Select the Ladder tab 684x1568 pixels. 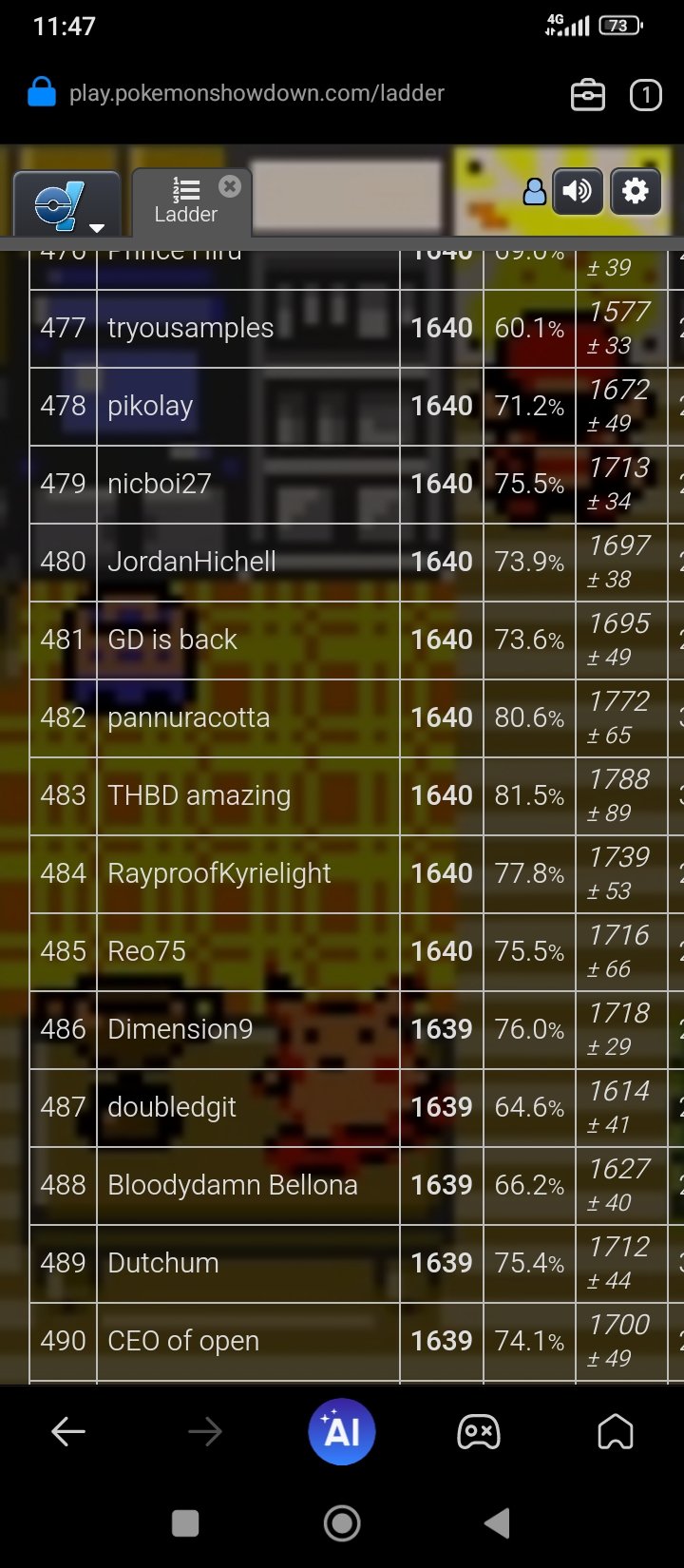186,202
